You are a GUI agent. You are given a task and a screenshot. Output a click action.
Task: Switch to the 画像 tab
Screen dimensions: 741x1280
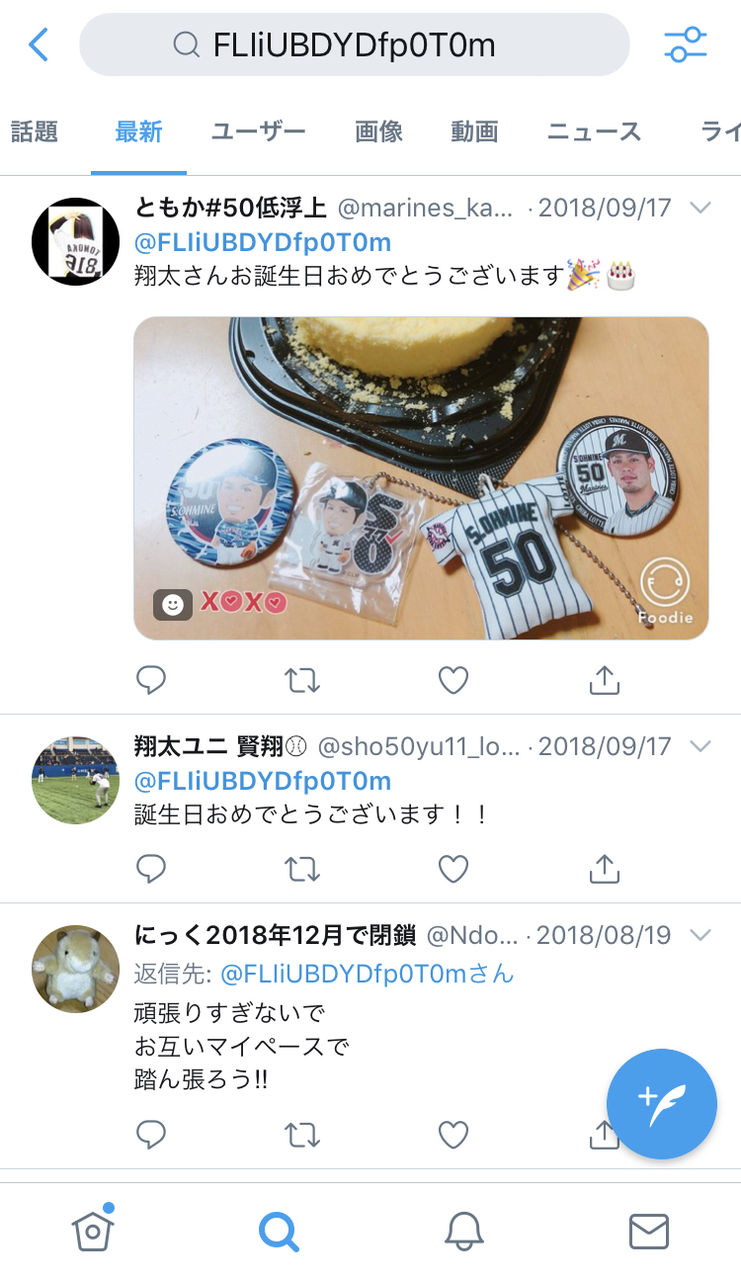click(x=379, y=131)
